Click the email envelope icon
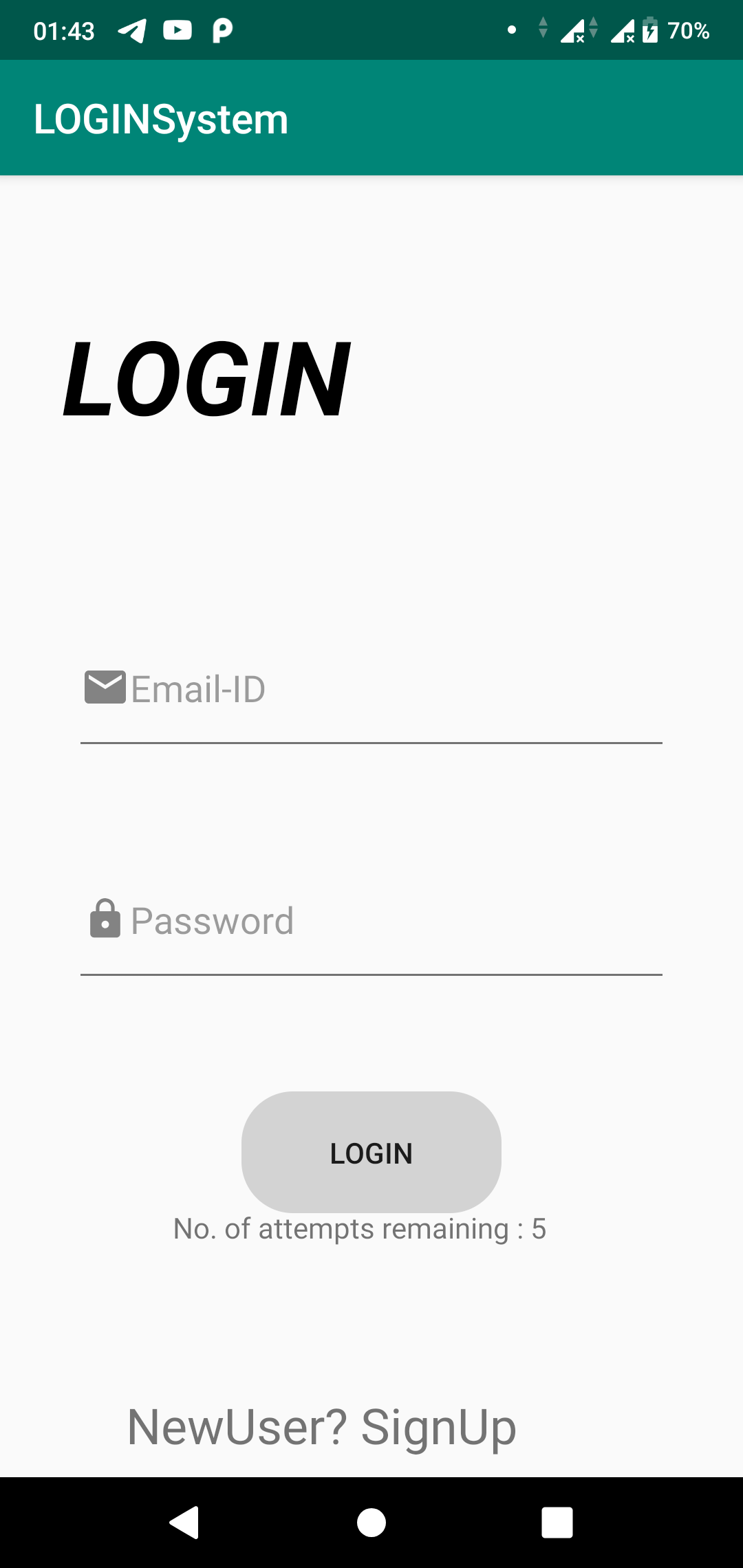 pos(104,685)
